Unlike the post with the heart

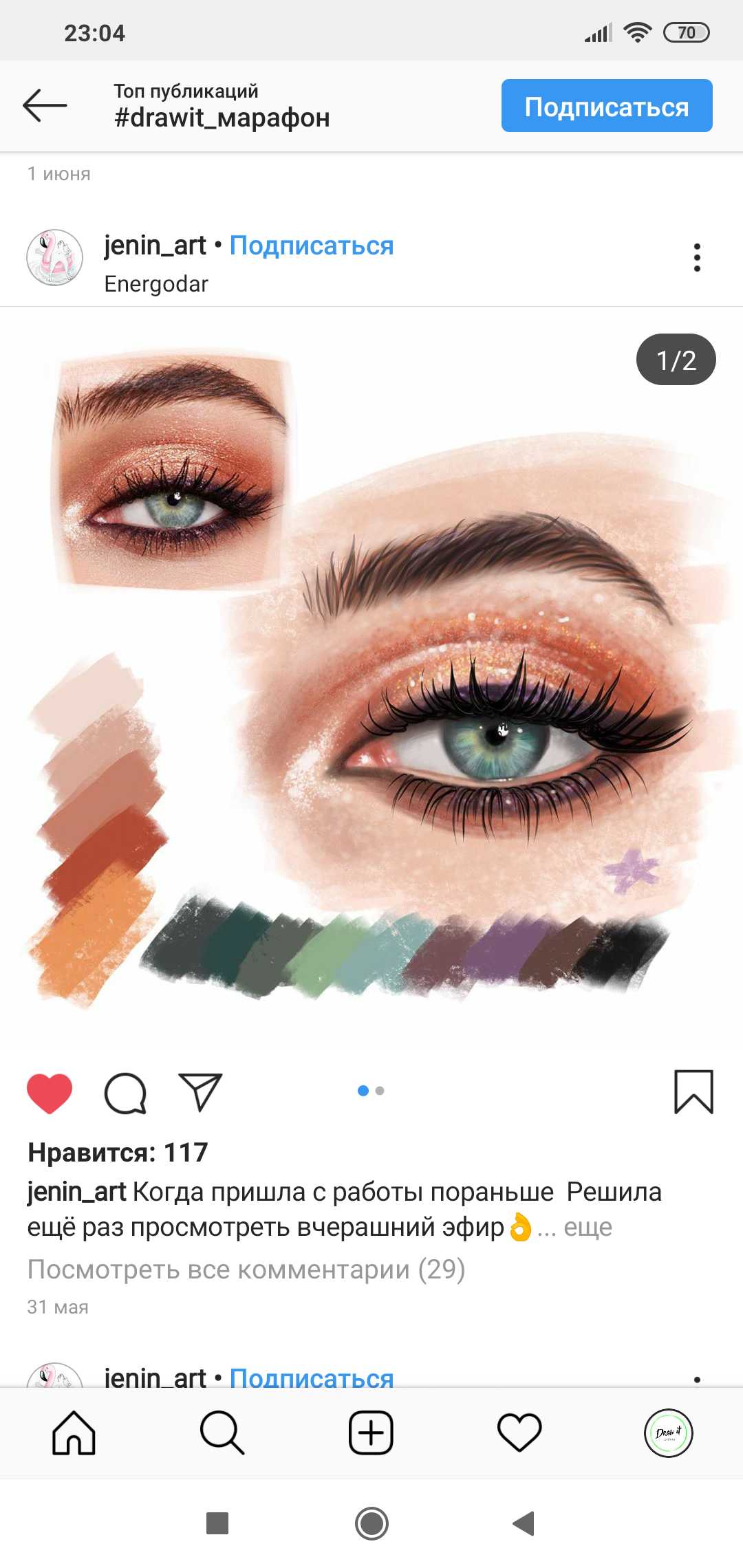pyautogui.click(x=50, y=1093)
